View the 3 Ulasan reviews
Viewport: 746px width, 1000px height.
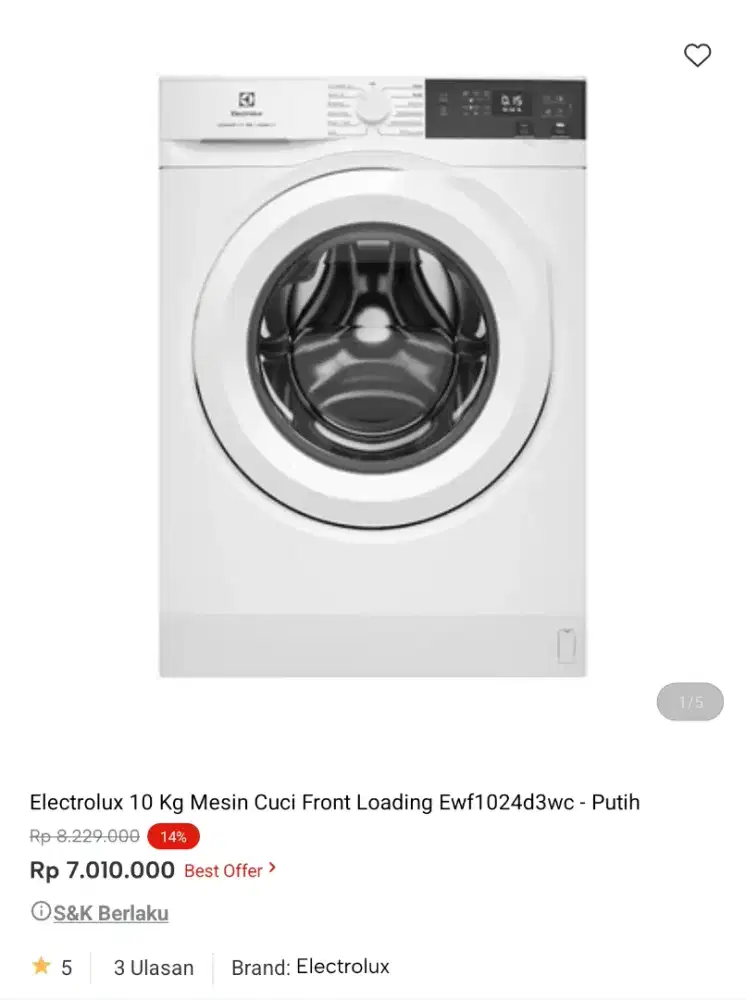pyautogui.click(x=153, y=967)
